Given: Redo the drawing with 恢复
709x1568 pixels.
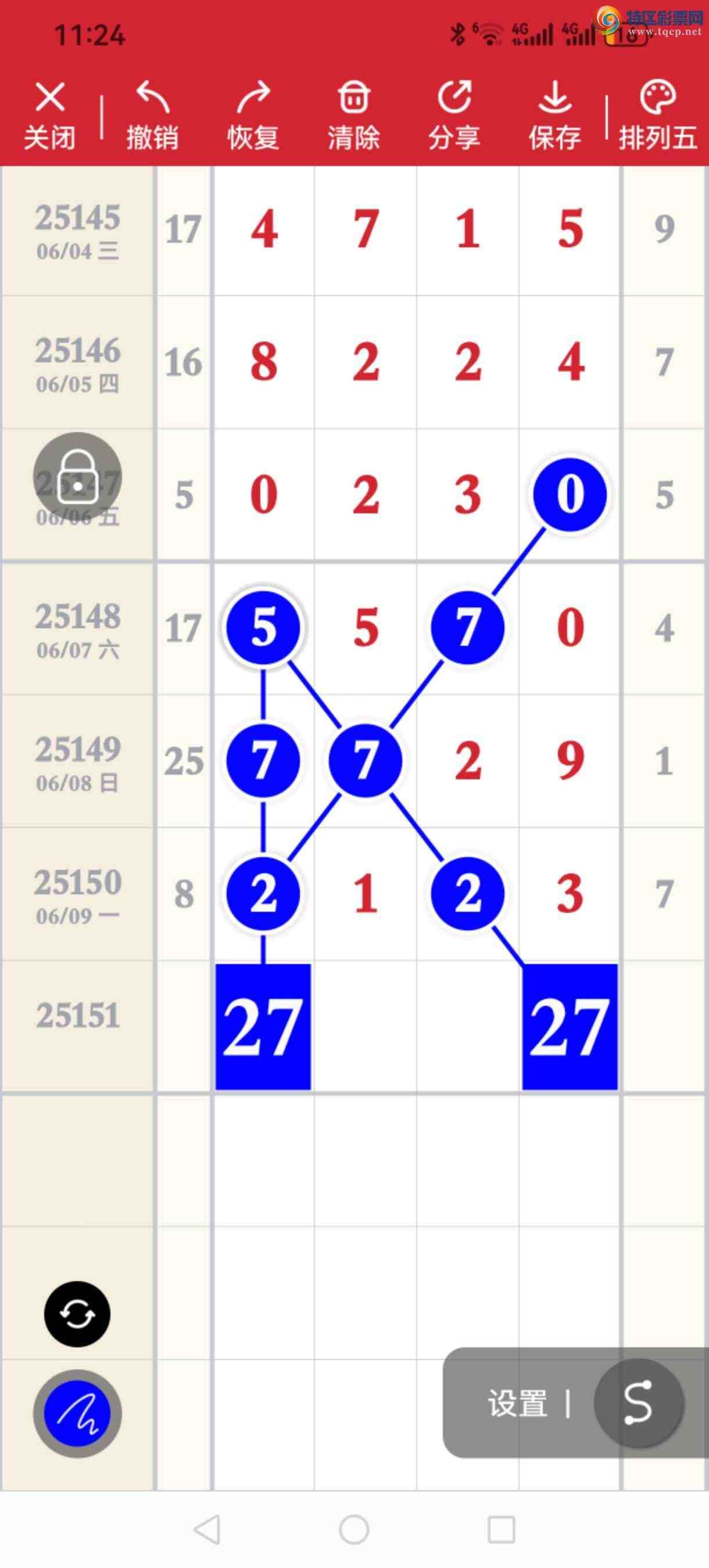Looking at the screenshot, I should (x=253, y=114).
